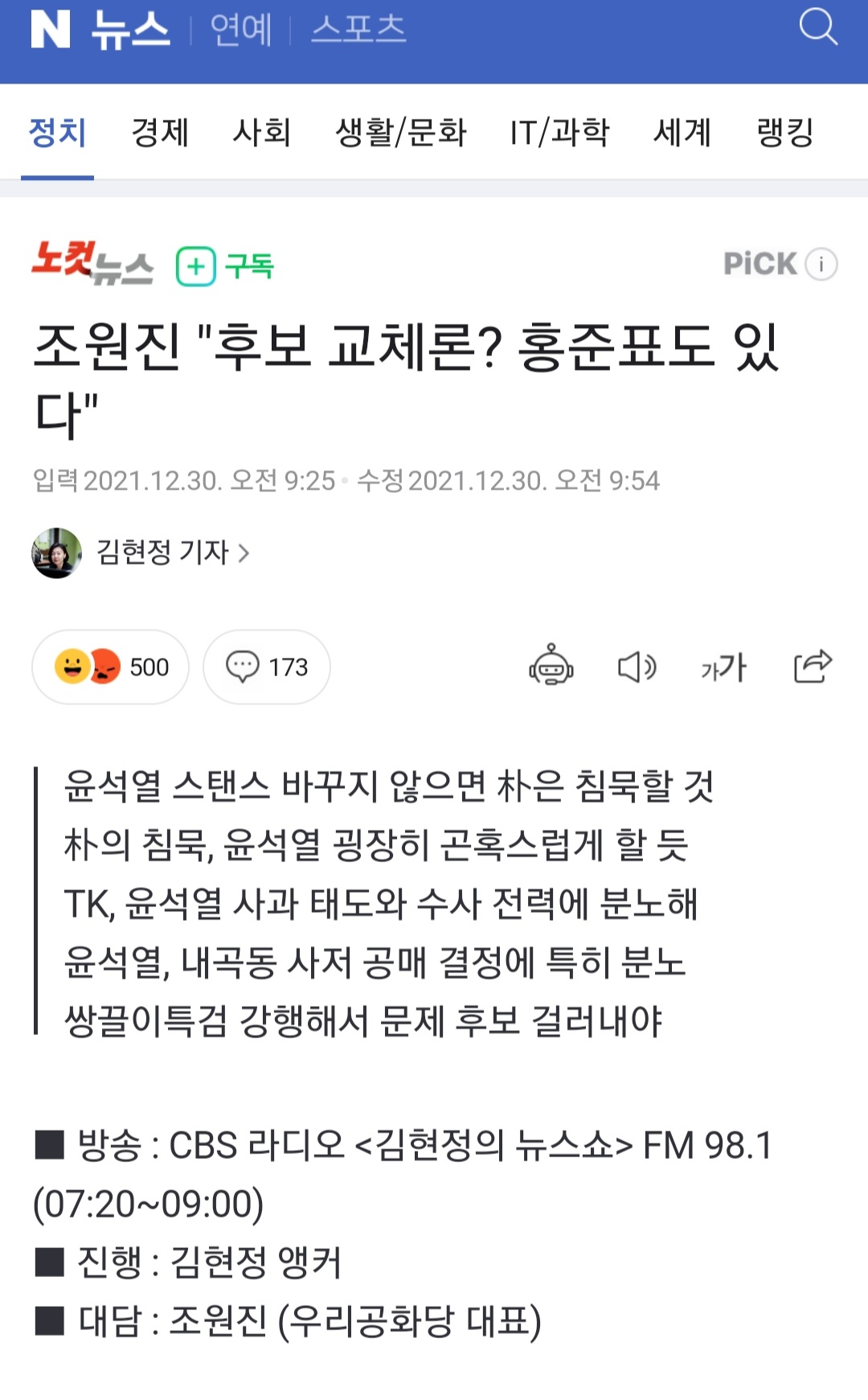
Task: Switch to the 사회 tab
Action: tap(261, 133)
